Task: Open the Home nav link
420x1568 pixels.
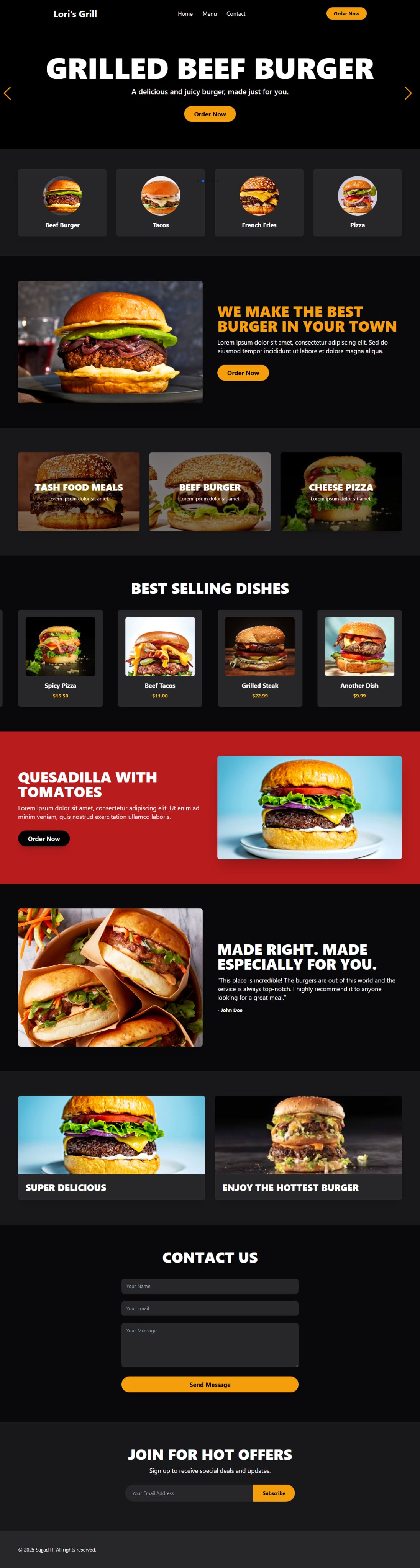Action: click(185, 13)
